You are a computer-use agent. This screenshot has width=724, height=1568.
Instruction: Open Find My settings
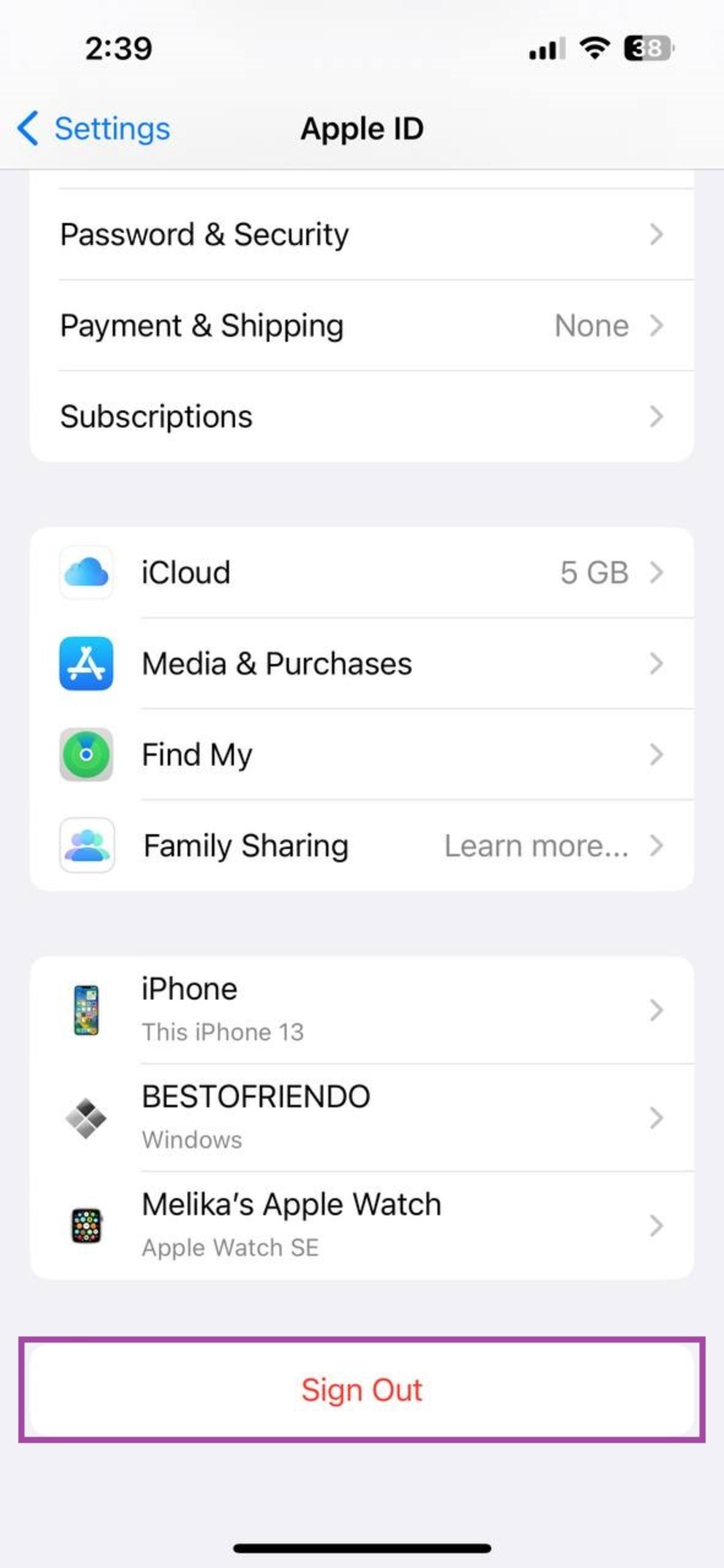362,755
